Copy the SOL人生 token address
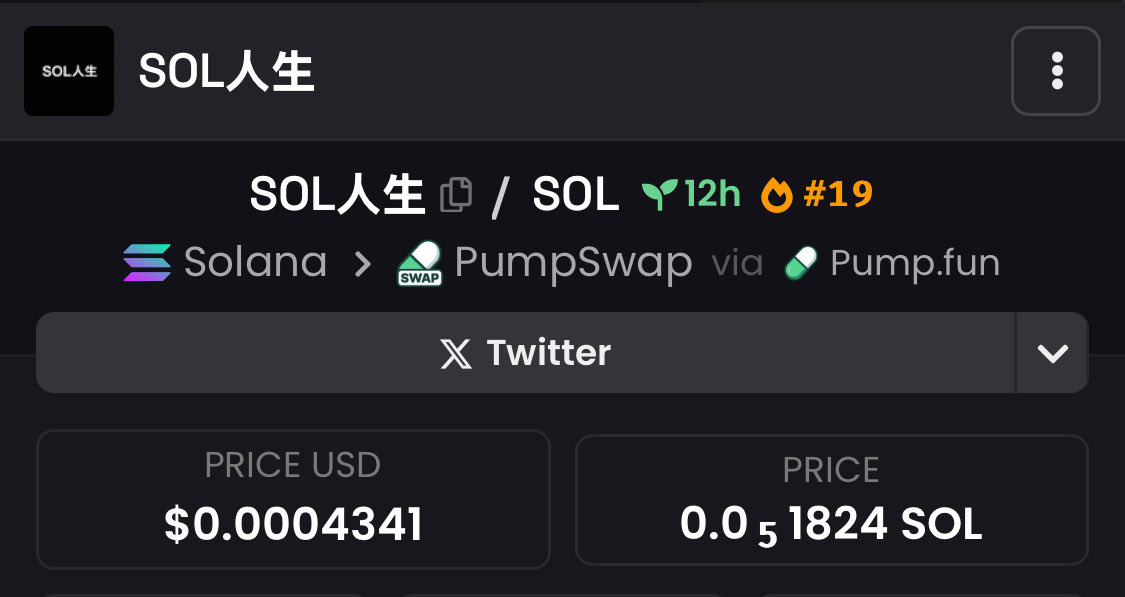 456,194
